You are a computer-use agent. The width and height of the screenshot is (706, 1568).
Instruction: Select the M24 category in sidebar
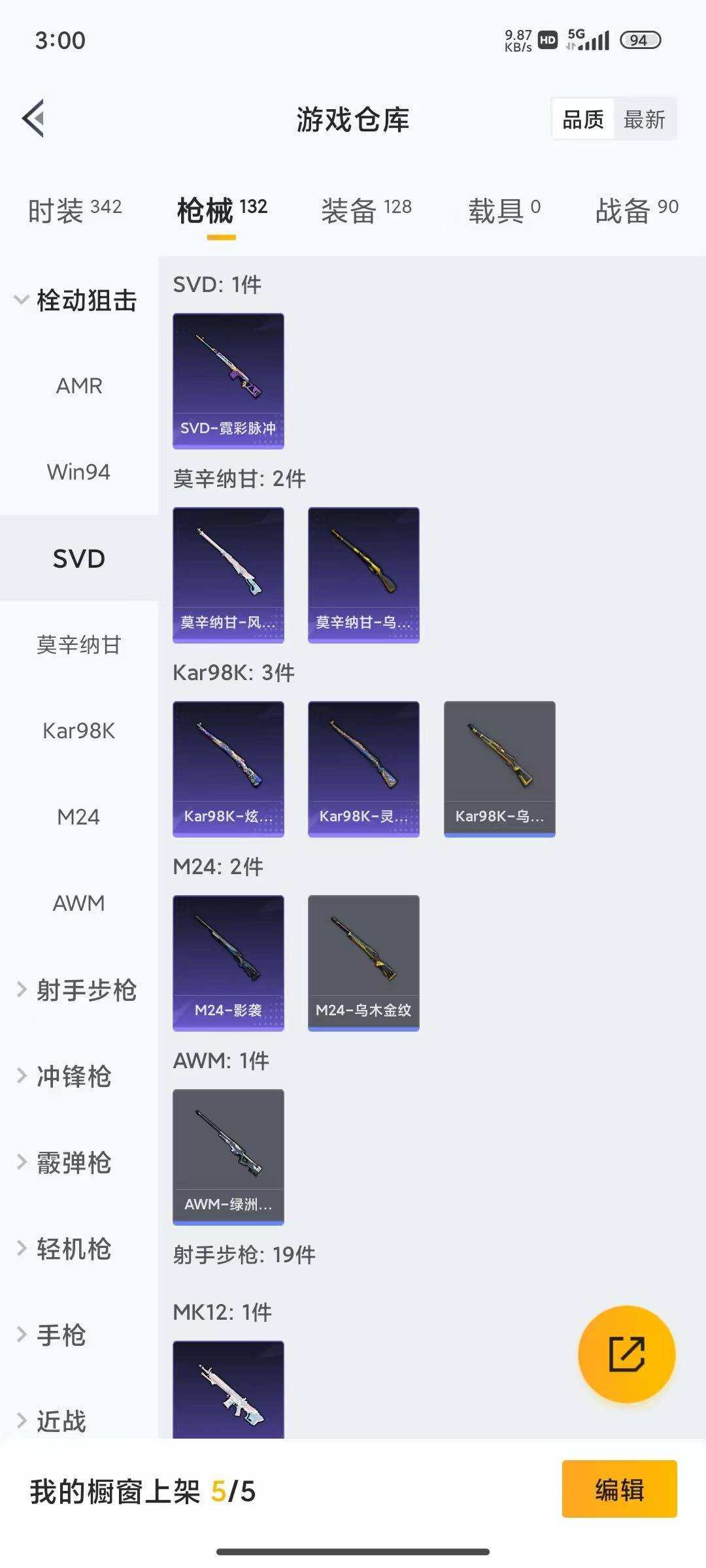click(x=78, y=816)
